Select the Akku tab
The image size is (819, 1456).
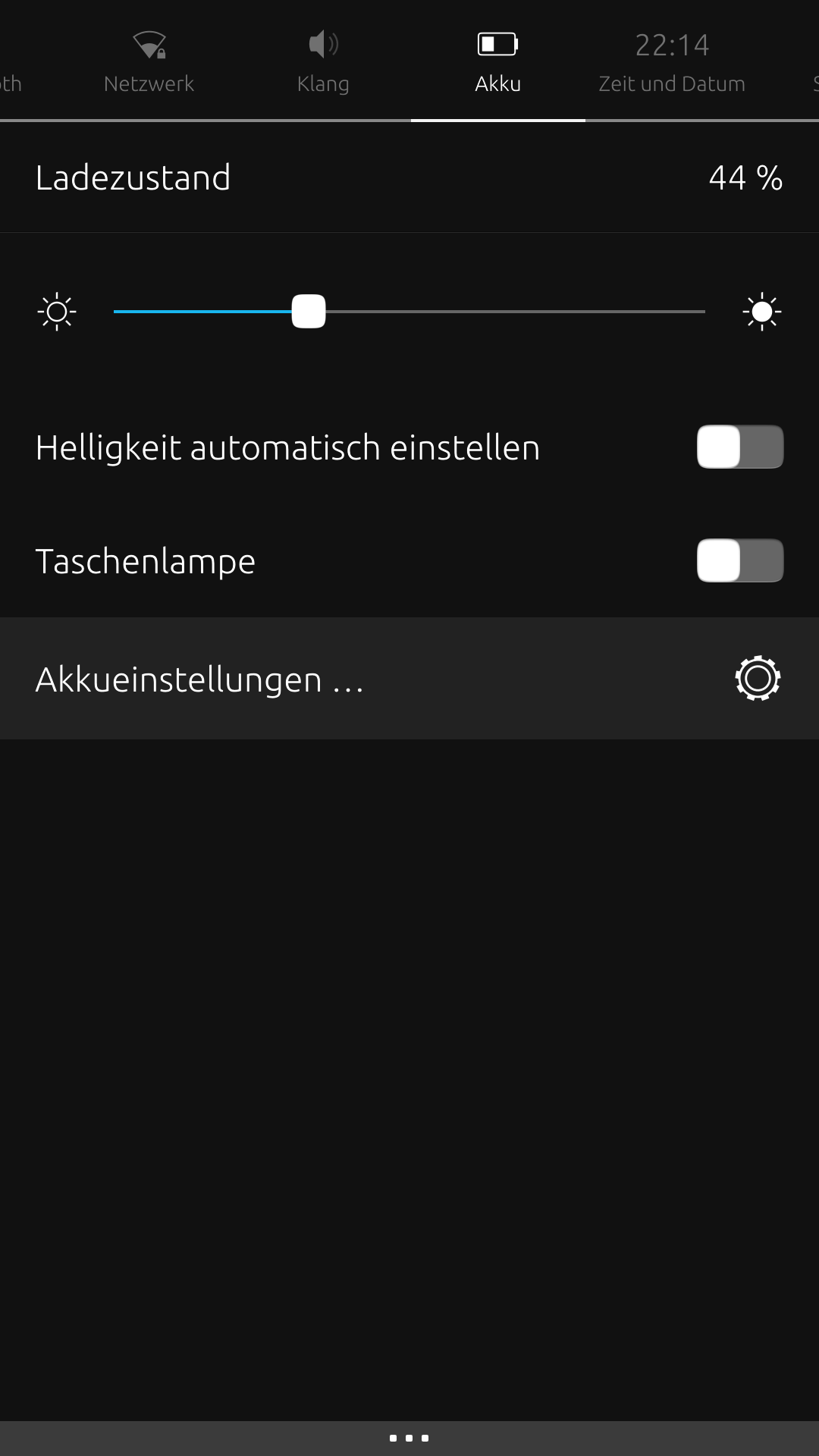(497, 62)
